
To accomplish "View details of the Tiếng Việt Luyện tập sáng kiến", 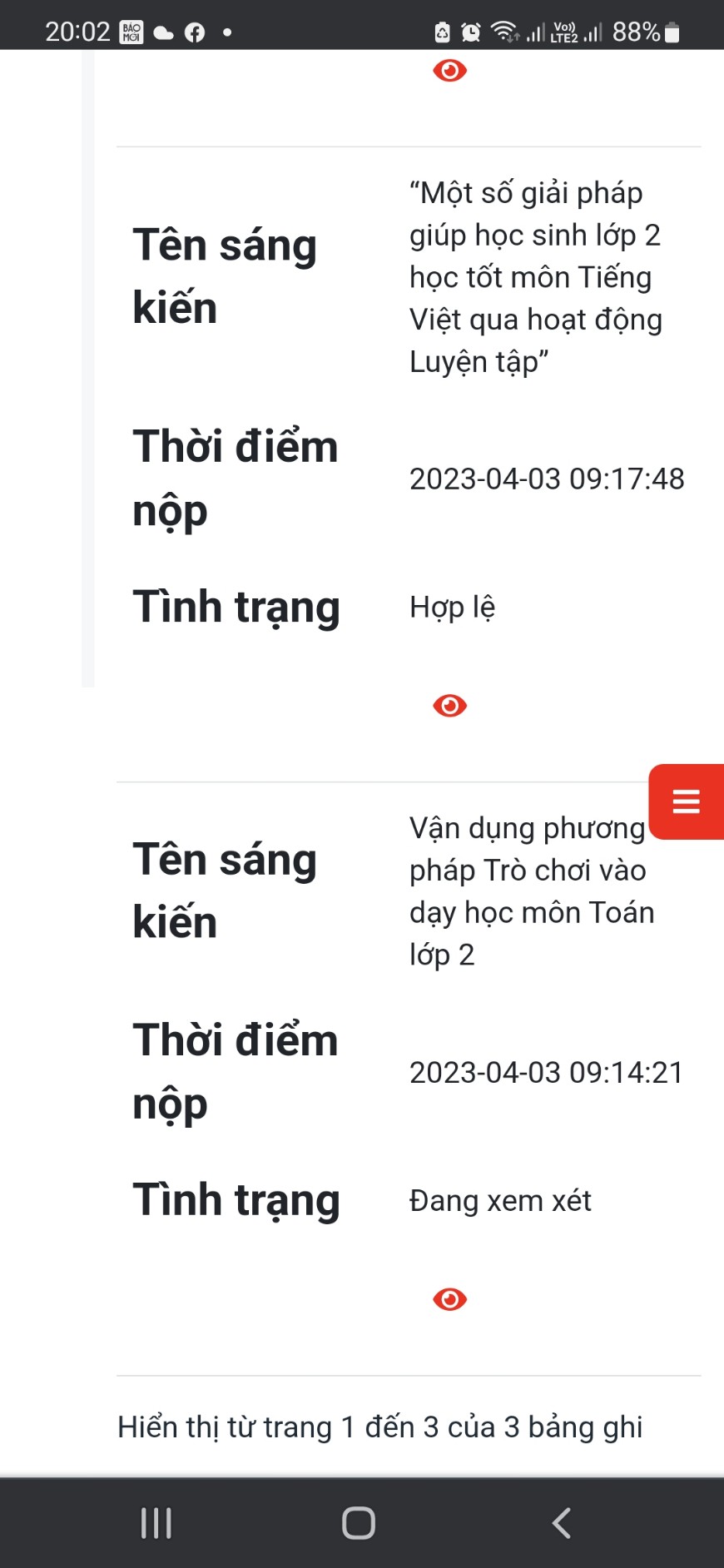I will (449, 706).
